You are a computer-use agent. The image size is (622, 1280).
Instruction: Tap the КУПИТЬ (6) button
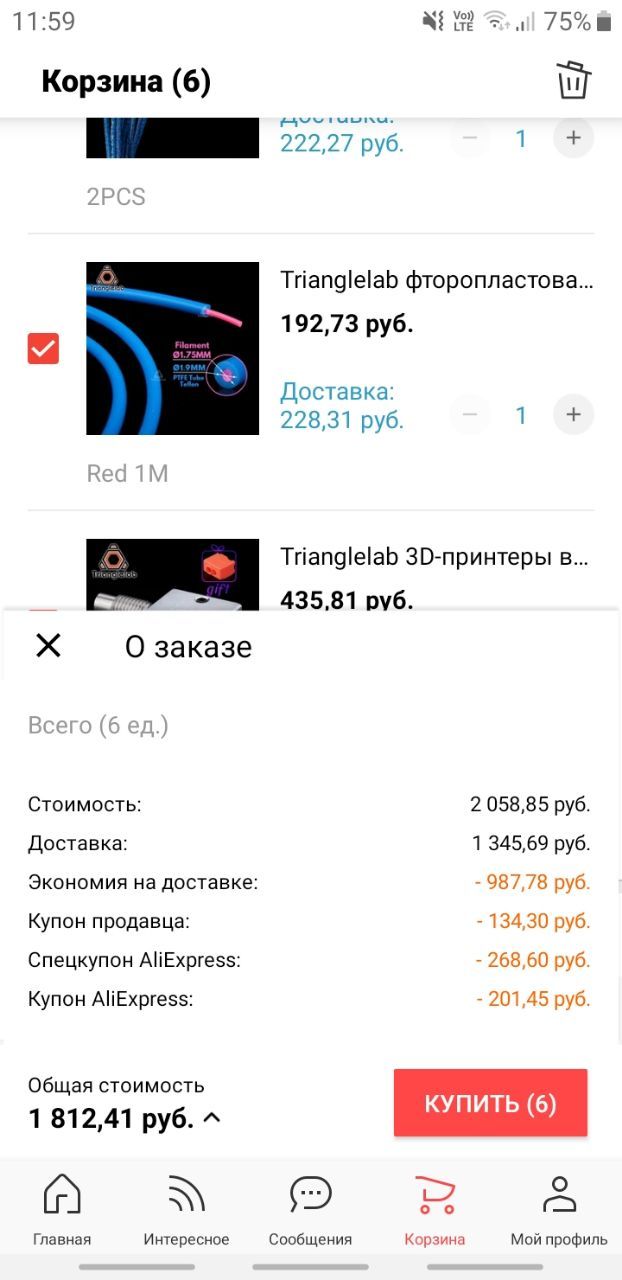[490, 1103]
